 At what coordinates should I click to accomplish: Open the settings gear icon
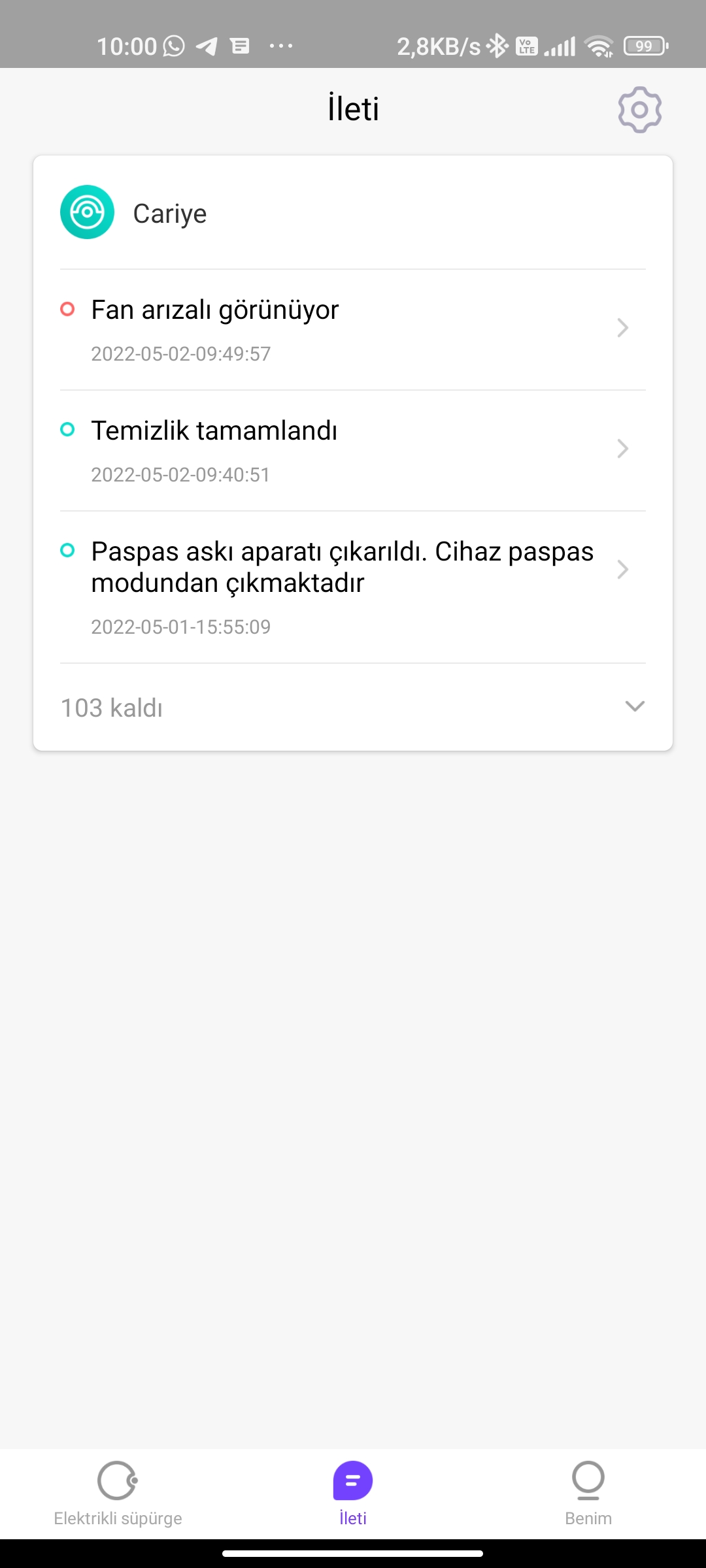tap(639, 110)
